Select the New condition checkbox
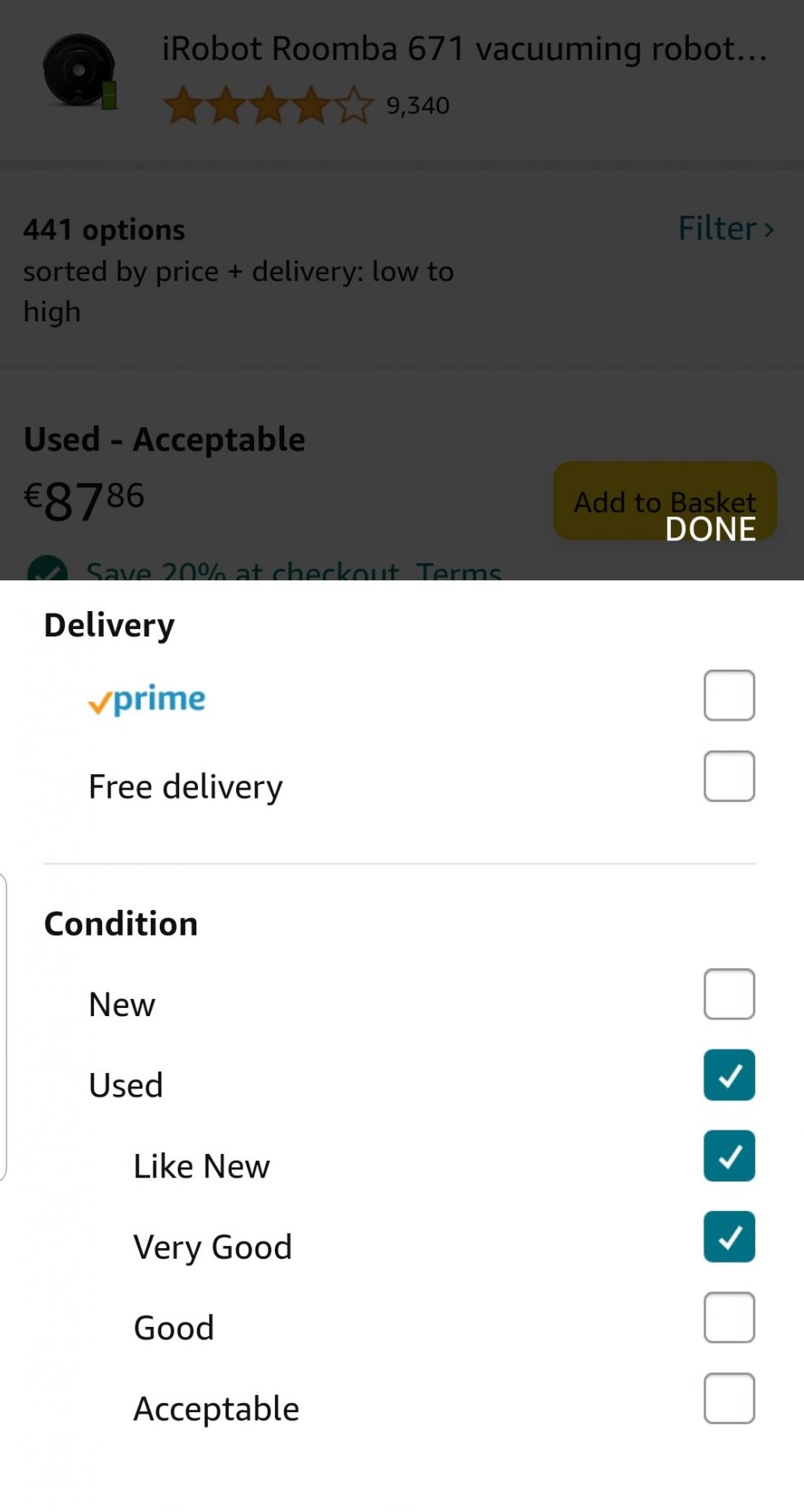The width and height of the screenshot is (804, 1512). tap(729, 994)
